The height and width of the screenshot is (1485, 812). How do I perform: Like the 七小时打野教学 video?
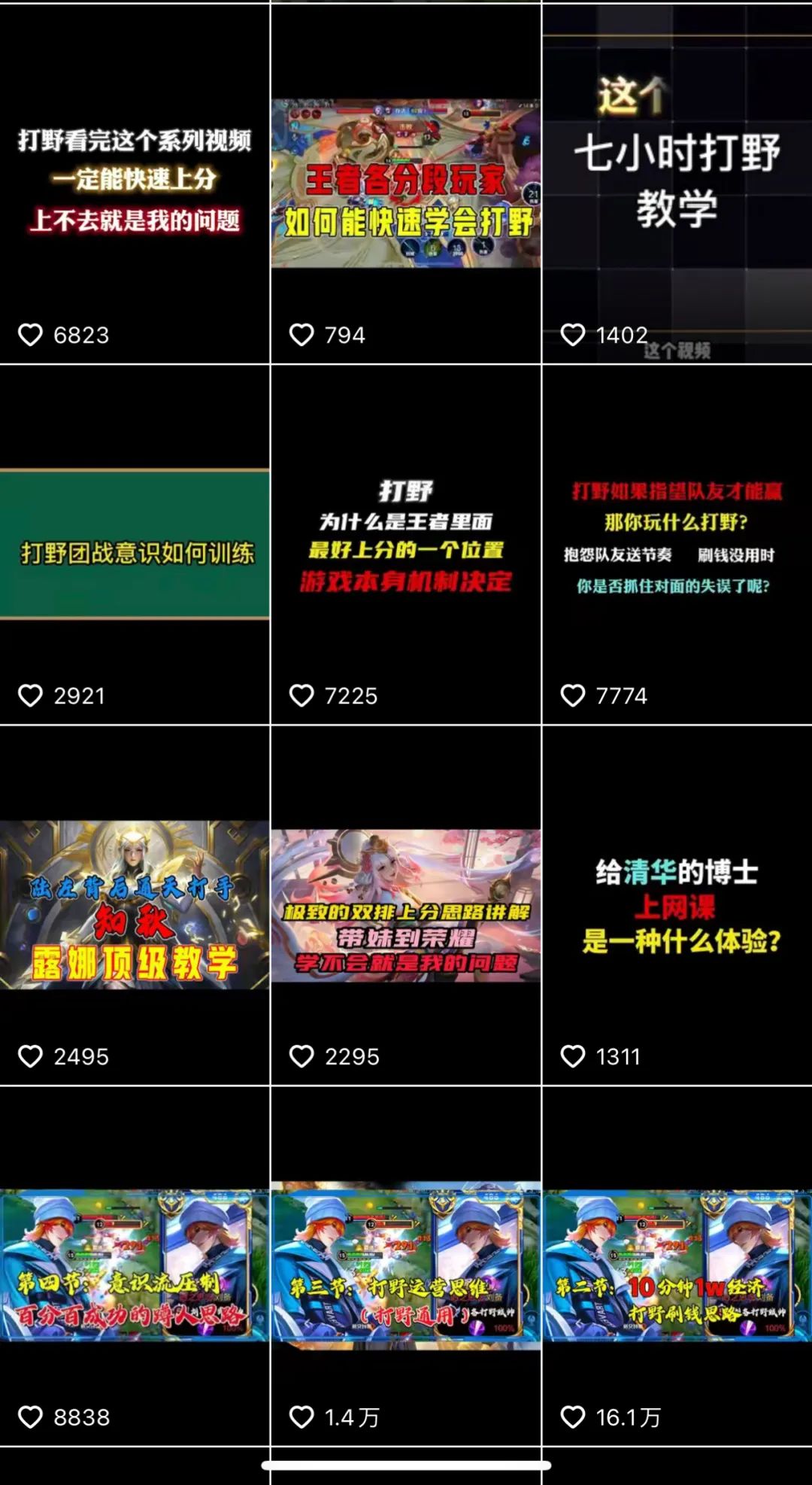[573, 335]
